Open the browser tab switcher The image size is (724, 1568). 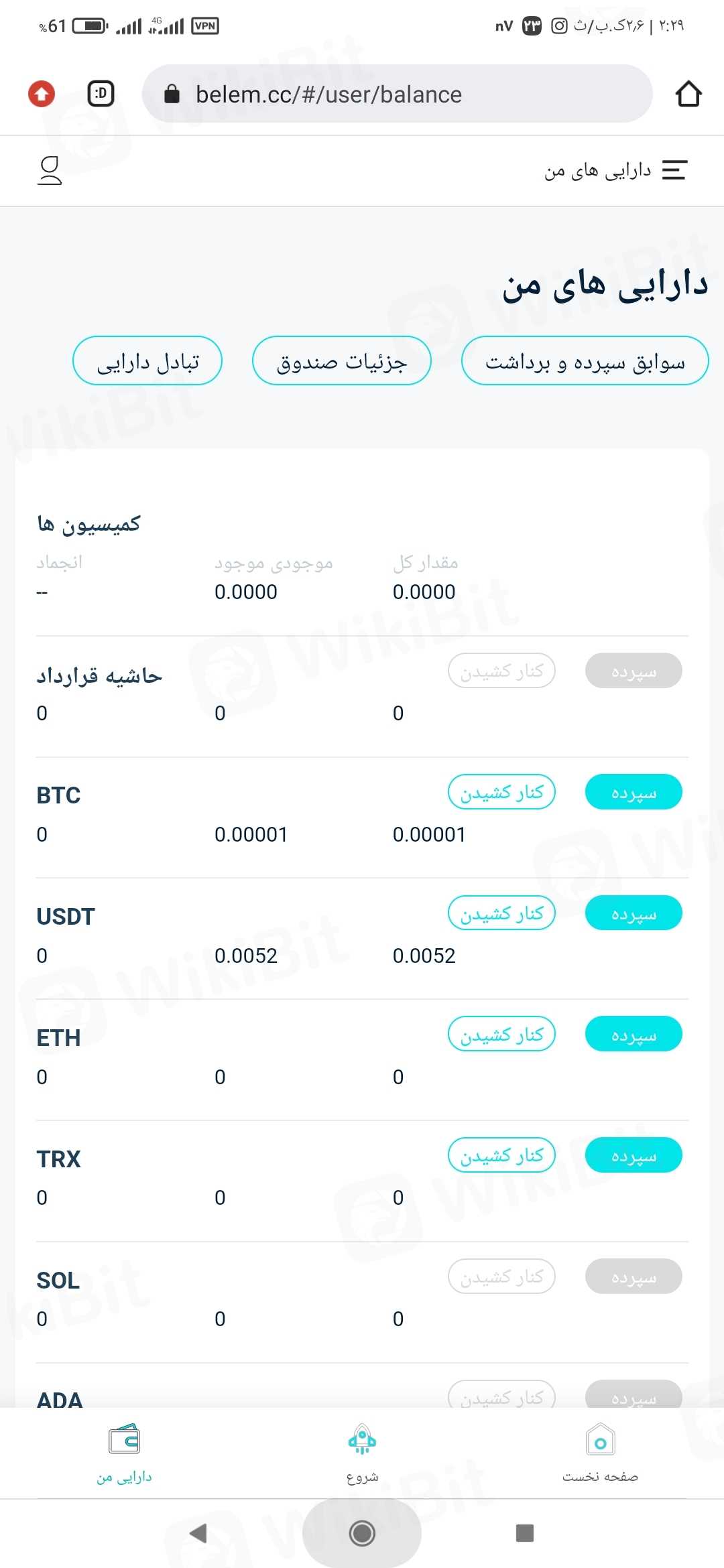coord(101,94)
